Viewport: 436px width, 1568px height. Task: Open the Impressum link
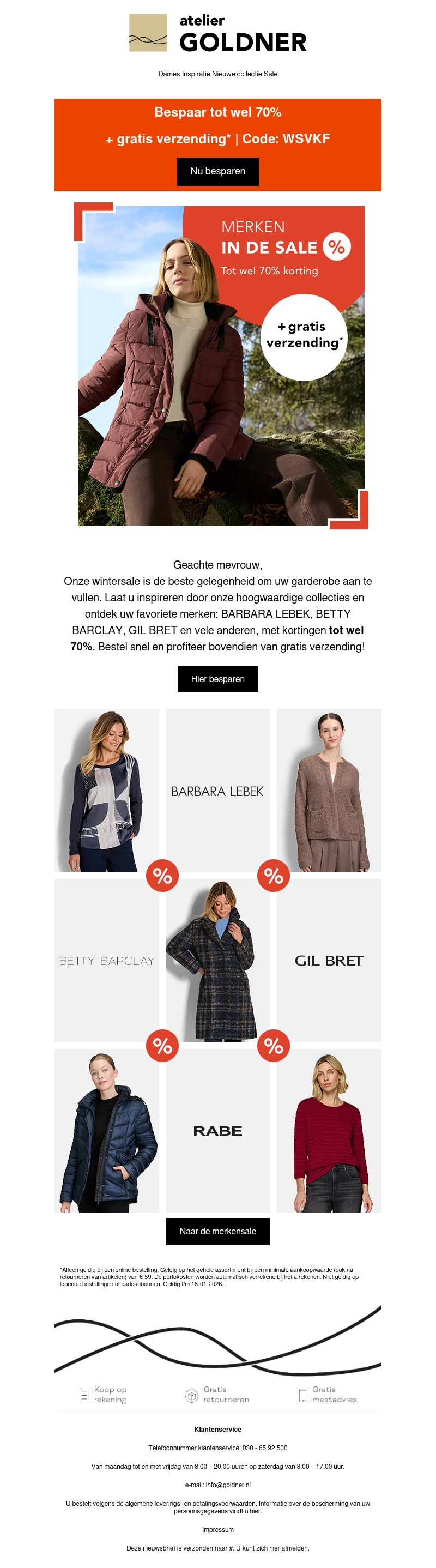[x=217, y=1530]
